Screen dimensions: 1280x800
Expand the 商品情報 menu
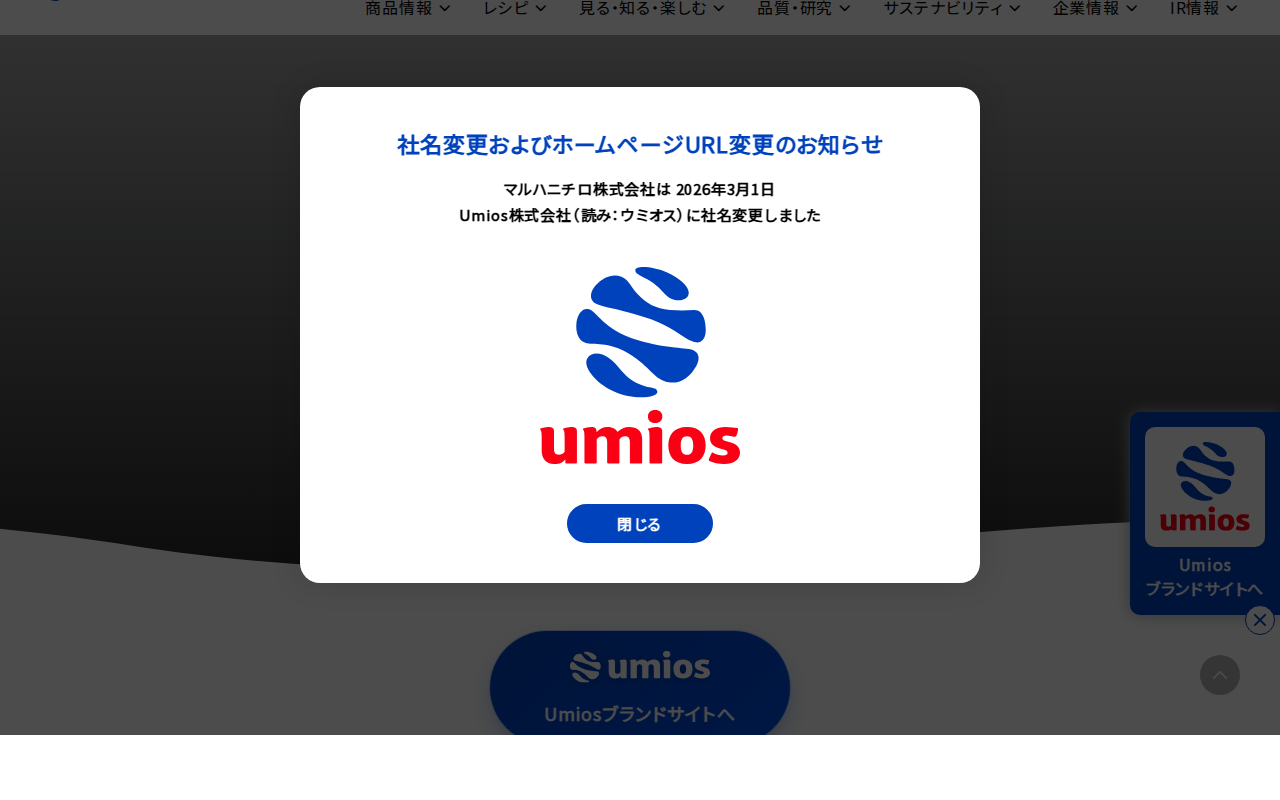click(x=407, y=9)
